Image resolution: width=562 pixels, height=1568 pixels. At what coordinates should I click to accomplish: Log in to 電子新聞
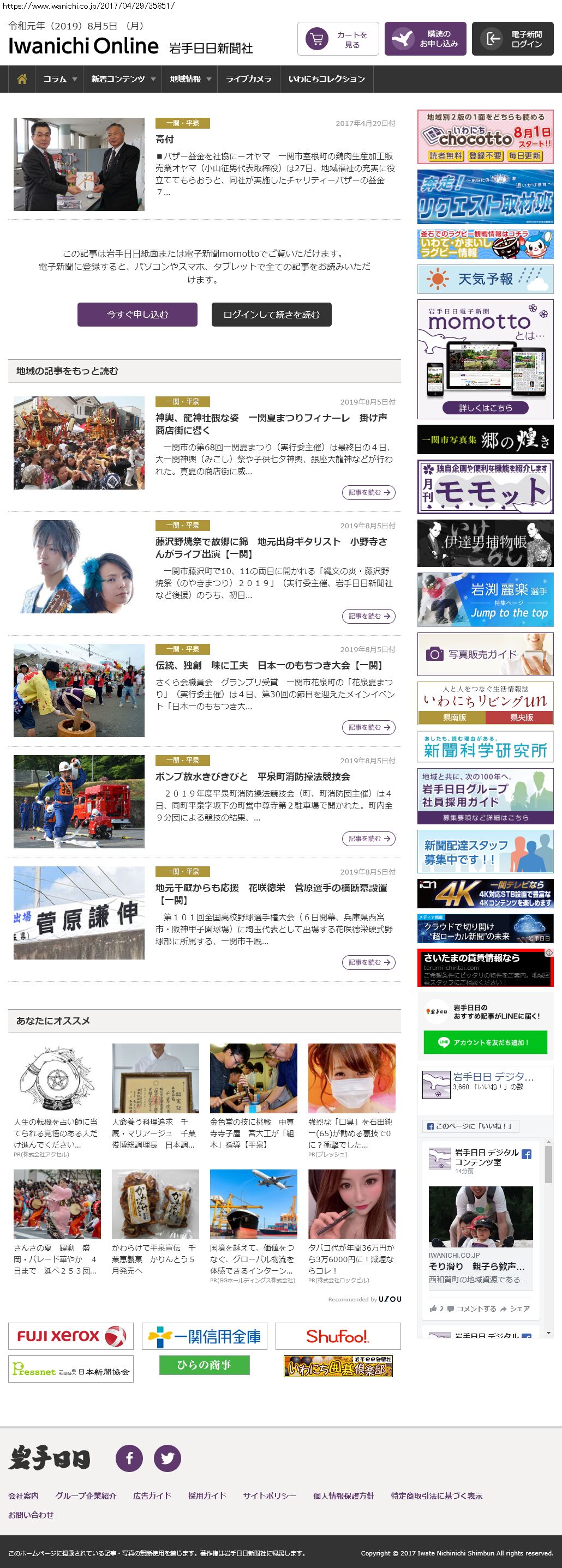512,40
